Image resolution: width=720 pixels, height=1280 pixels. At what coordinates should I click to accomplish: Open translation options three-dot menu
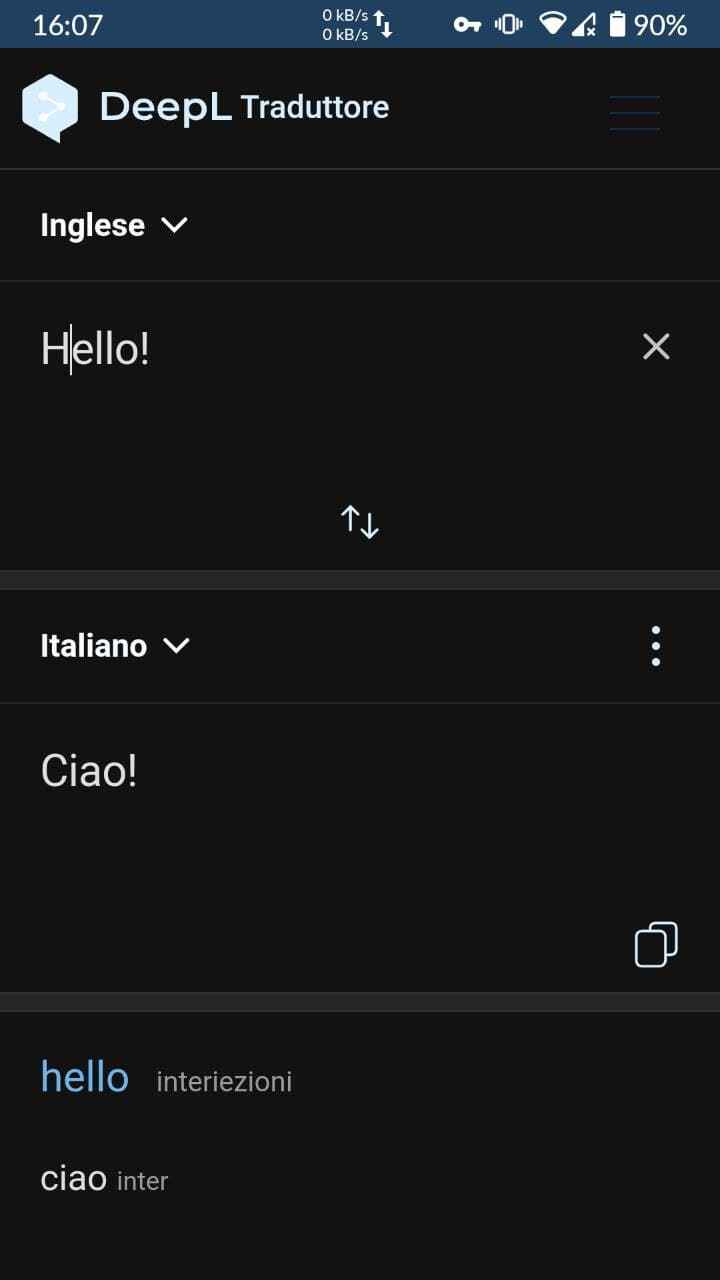click(656, 646)
